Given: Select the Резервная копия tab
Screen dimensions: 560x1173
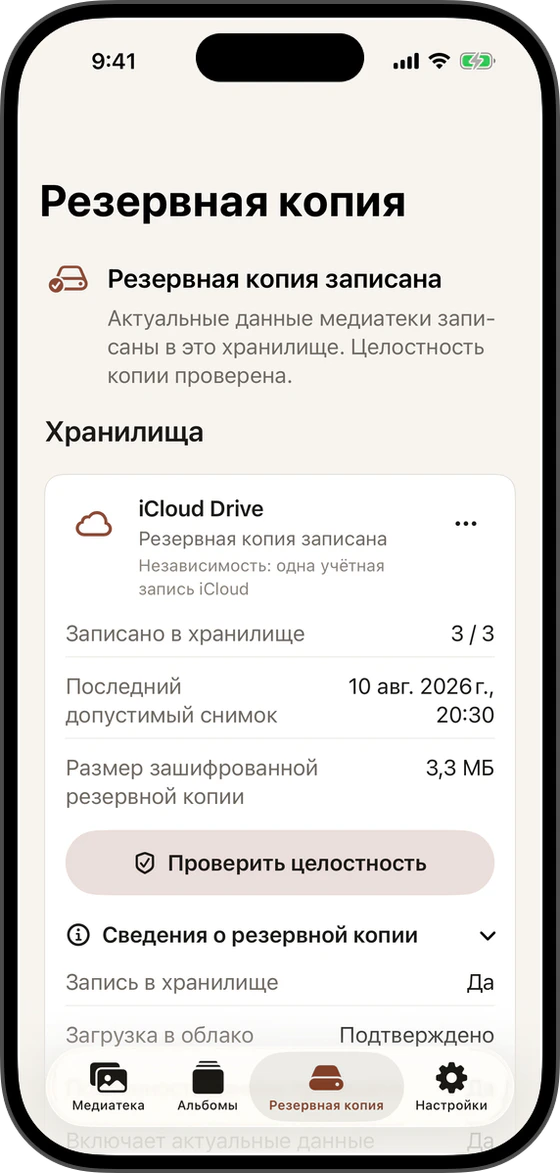Looking at the screenshot, I should click(x=326, y=1088).
